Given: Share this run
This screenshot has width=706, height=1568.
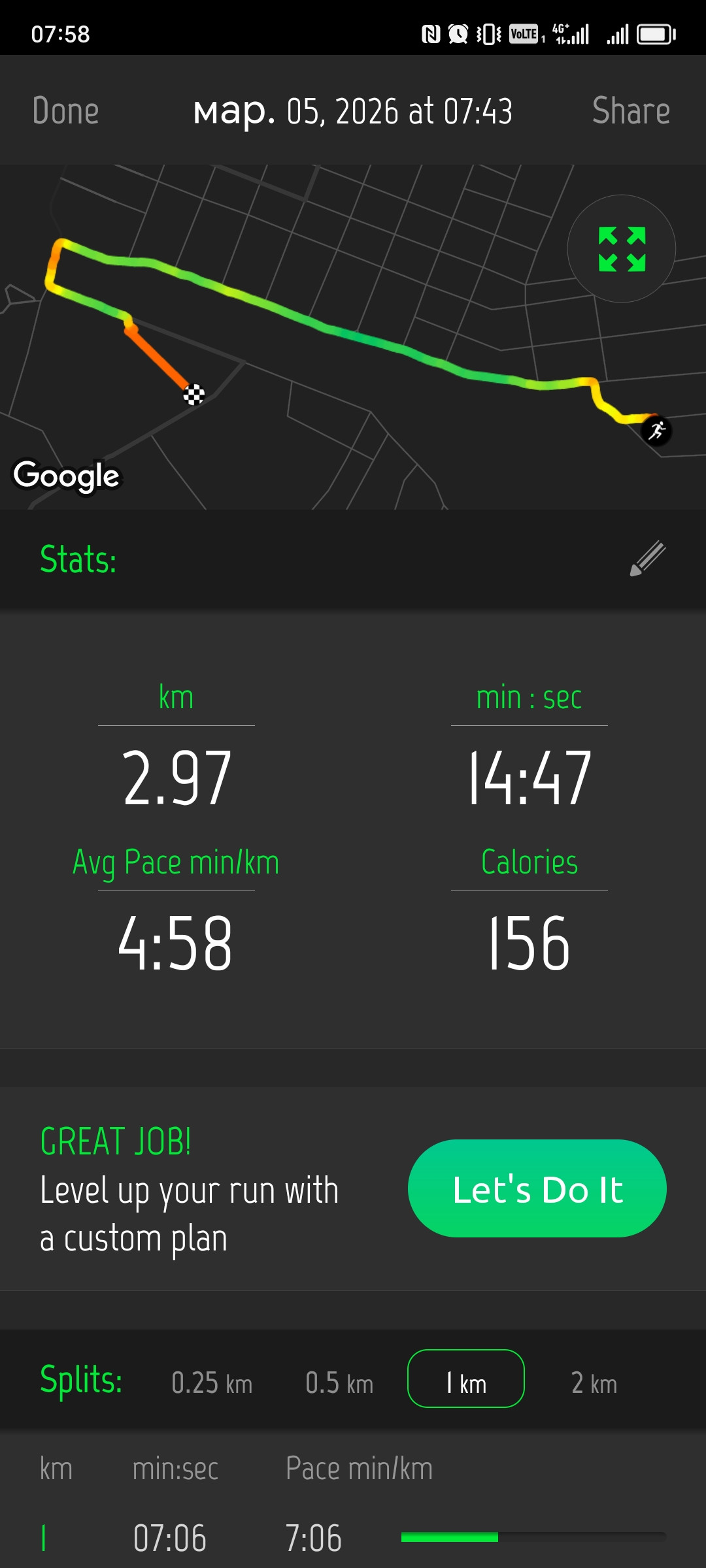Looking at the screenshot, I should click(631, 110).
